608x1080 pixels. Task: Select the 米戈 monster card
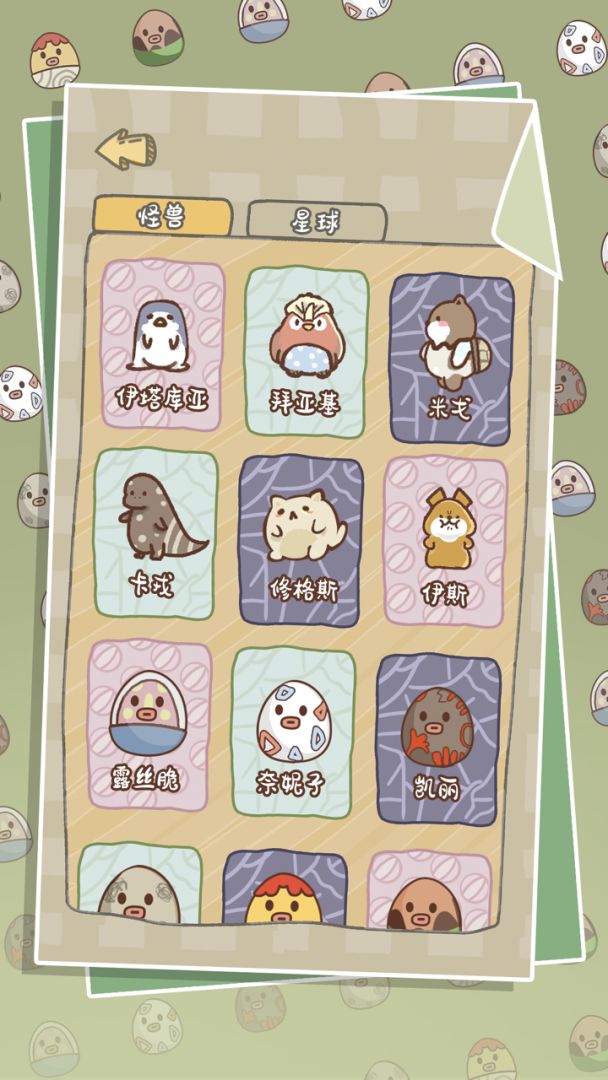tap(451, 358)
